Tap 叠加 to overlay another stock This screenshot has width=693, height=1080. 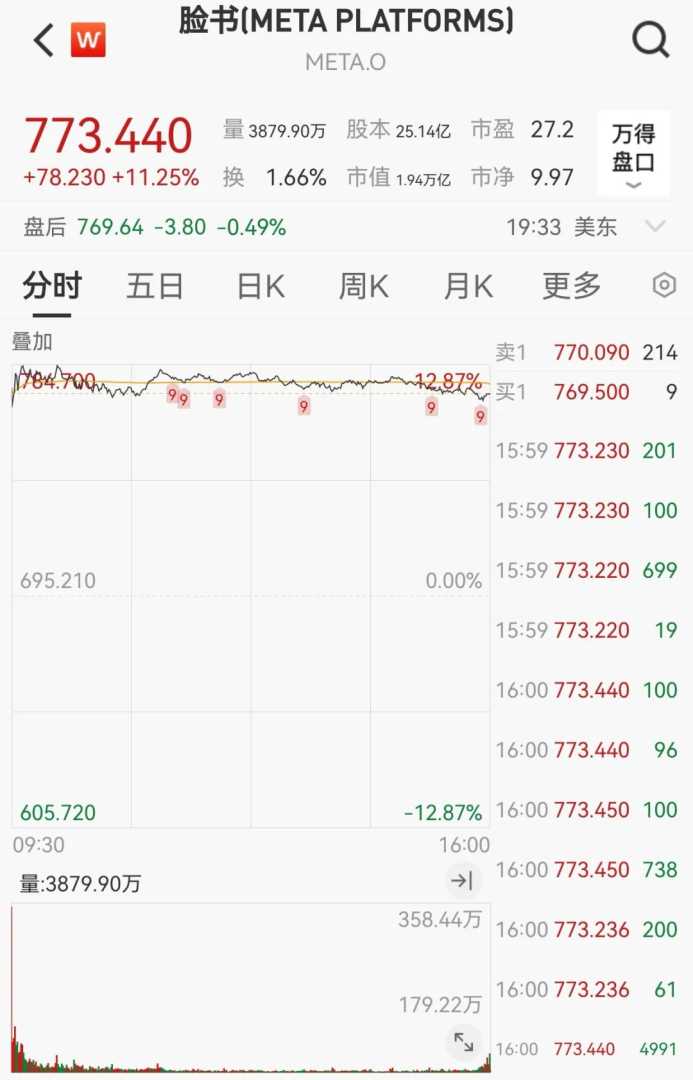coord(32,341)
